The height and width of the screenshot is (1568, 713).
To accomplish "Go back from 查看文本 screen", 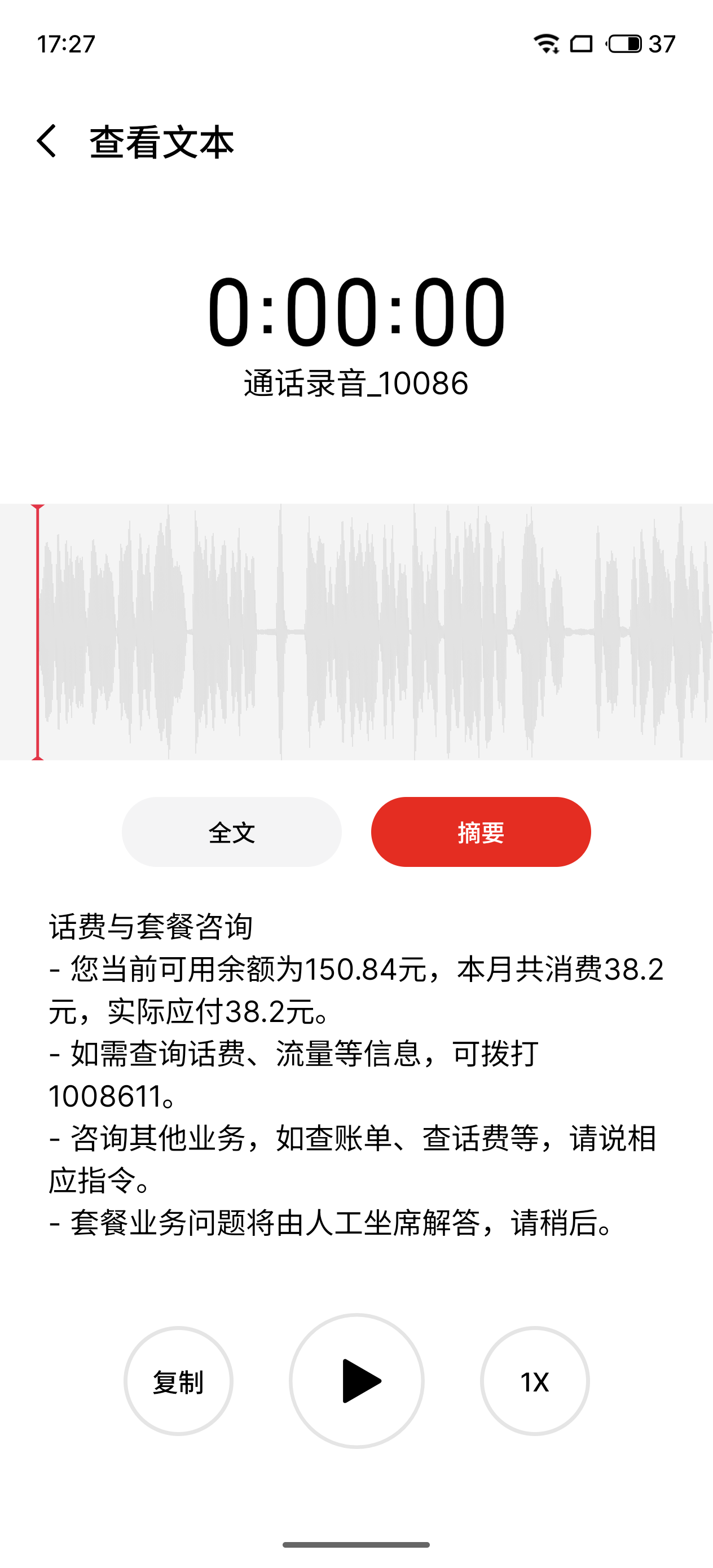I will (x=47, y=141).
